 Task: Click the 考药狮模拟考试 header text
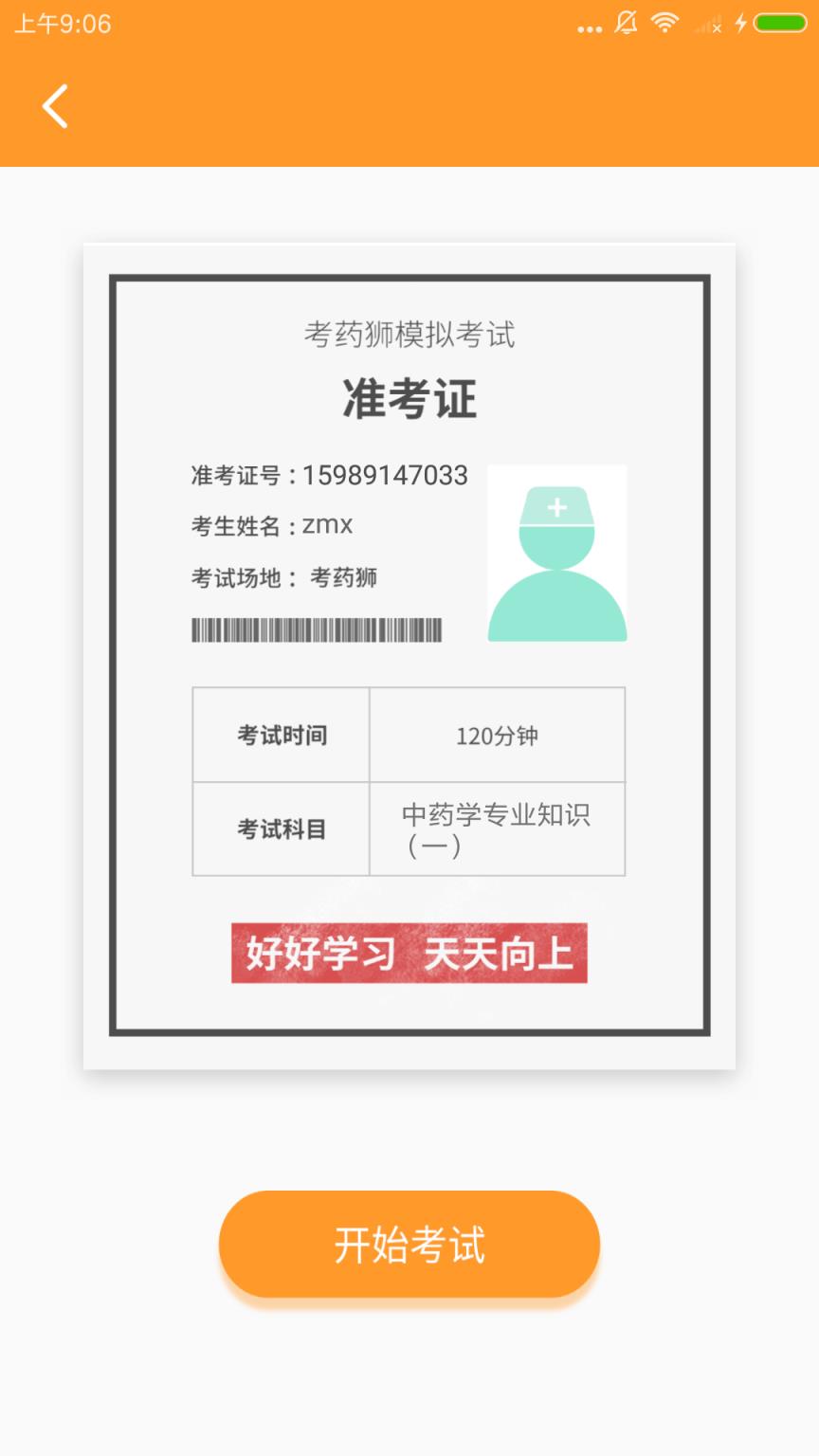[x=409, y=333]
